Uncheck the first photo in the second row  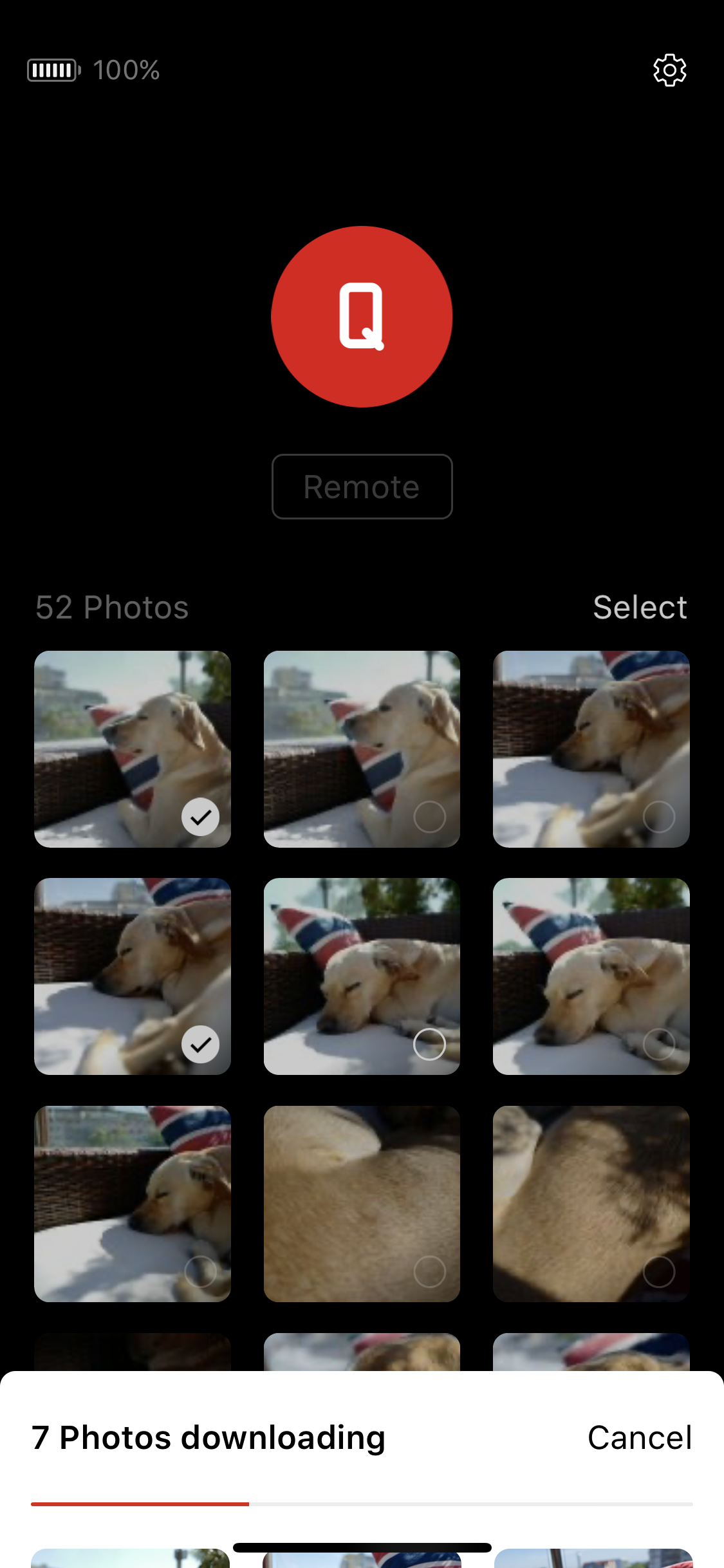pos(200,1044)
